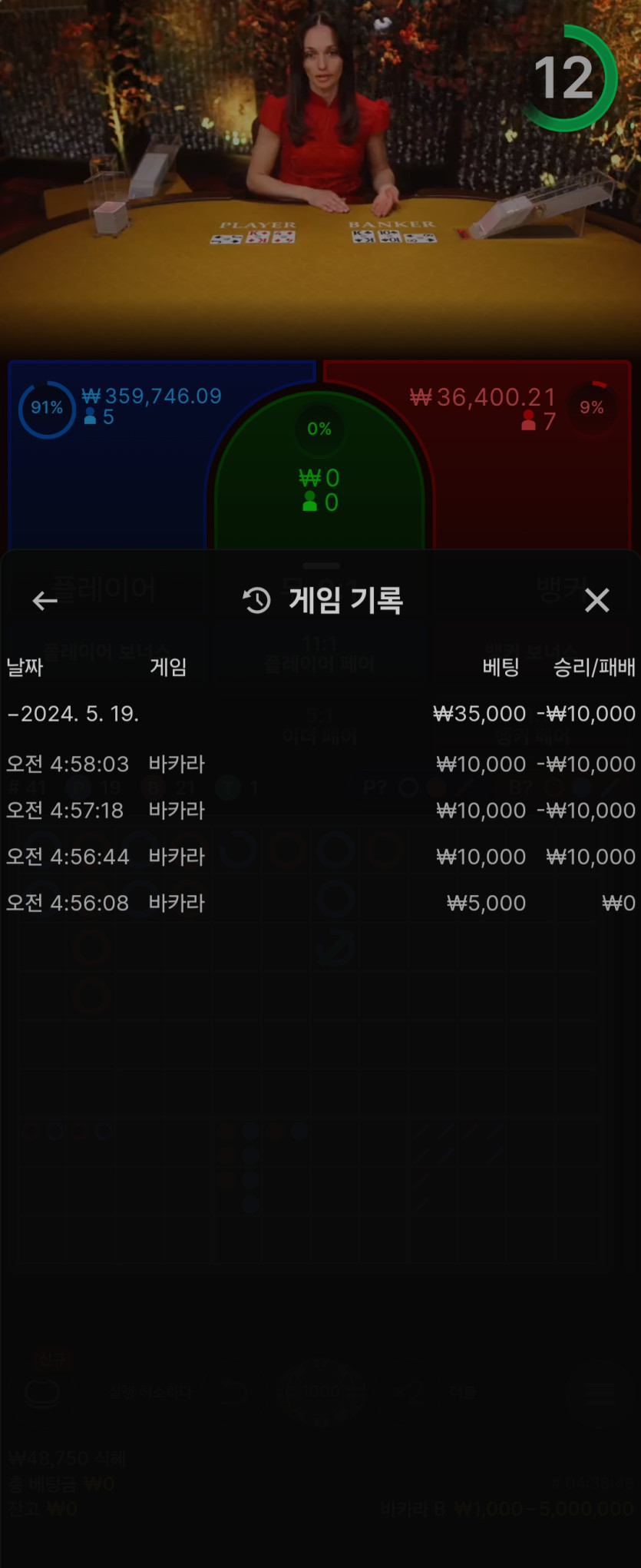Collapse the 2024. 5. 19. date group

[x=73, y=714]
